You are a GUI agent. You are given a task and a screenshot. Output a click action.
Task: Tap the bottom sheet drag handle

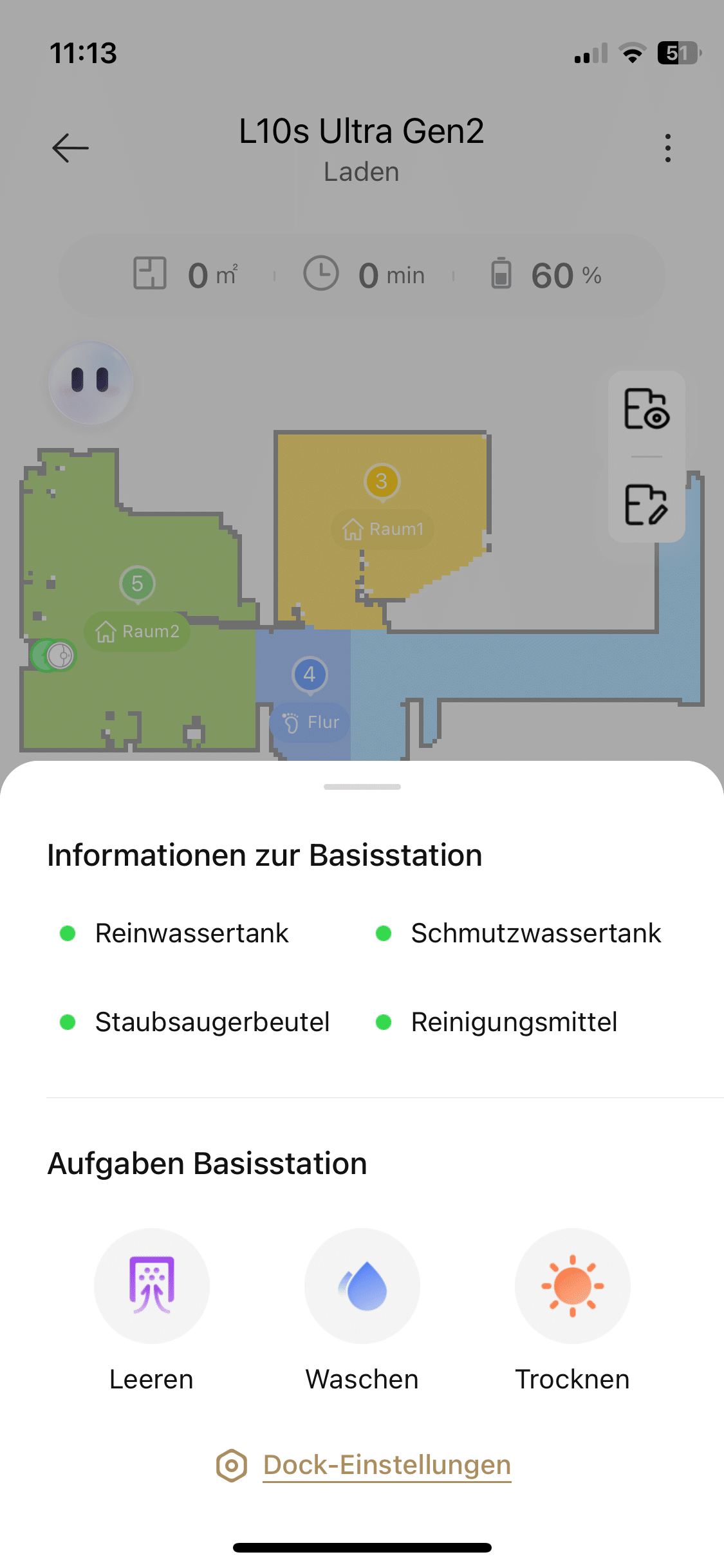click(362, 787)
